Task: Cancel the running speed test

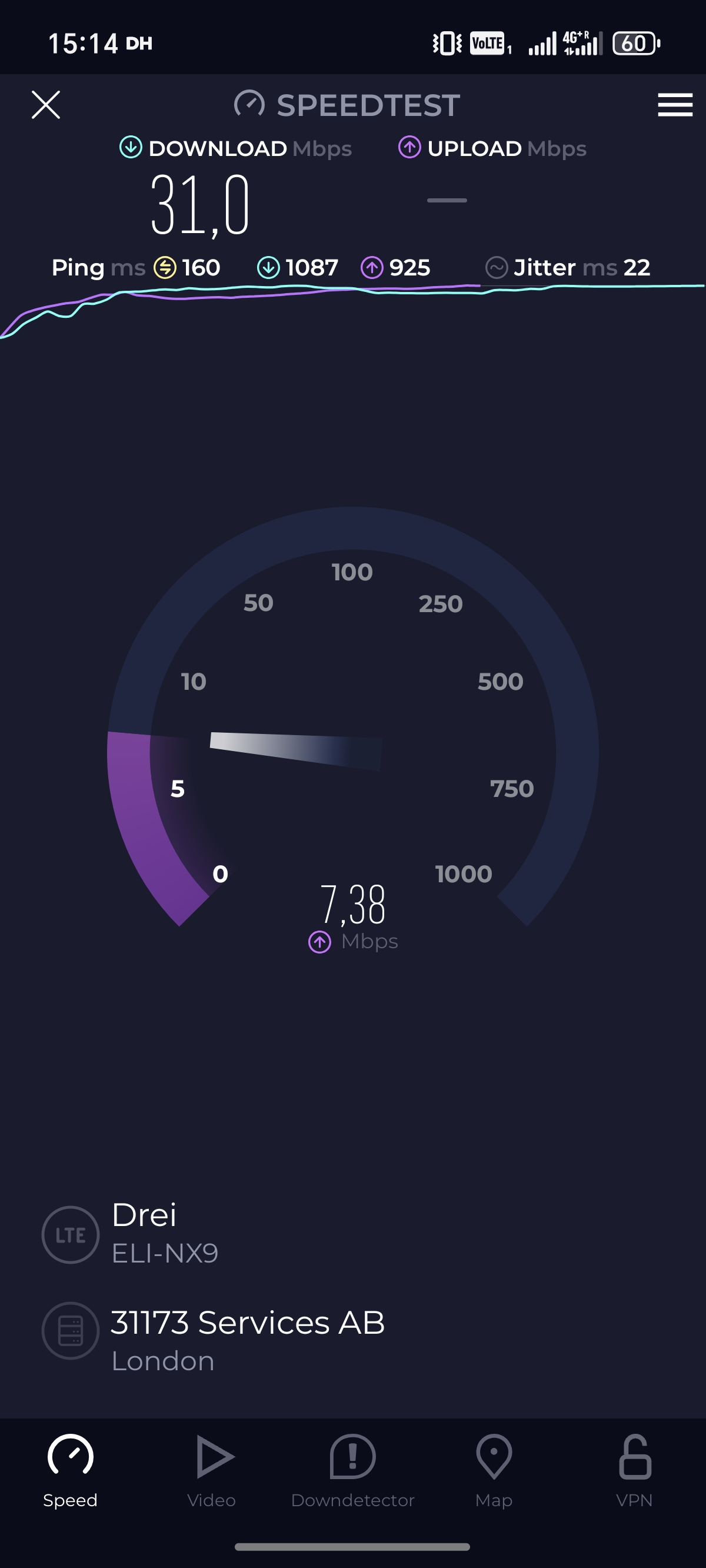Action: tap(46, 105)
